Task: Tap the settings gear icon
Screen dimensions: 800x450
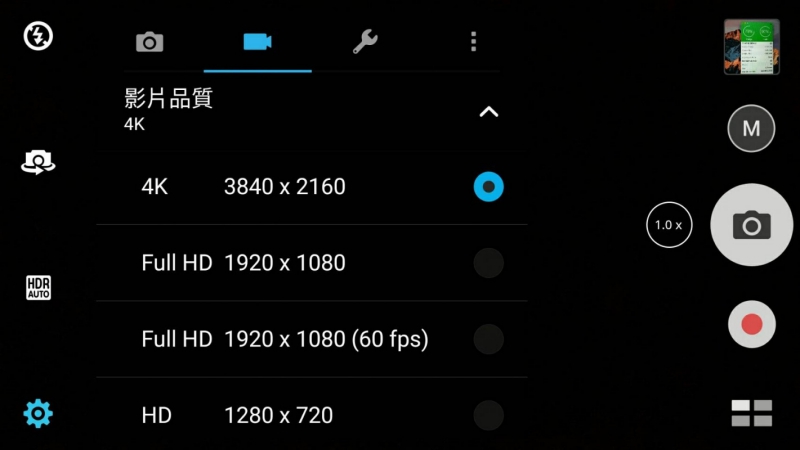Action: pos(38,412)
